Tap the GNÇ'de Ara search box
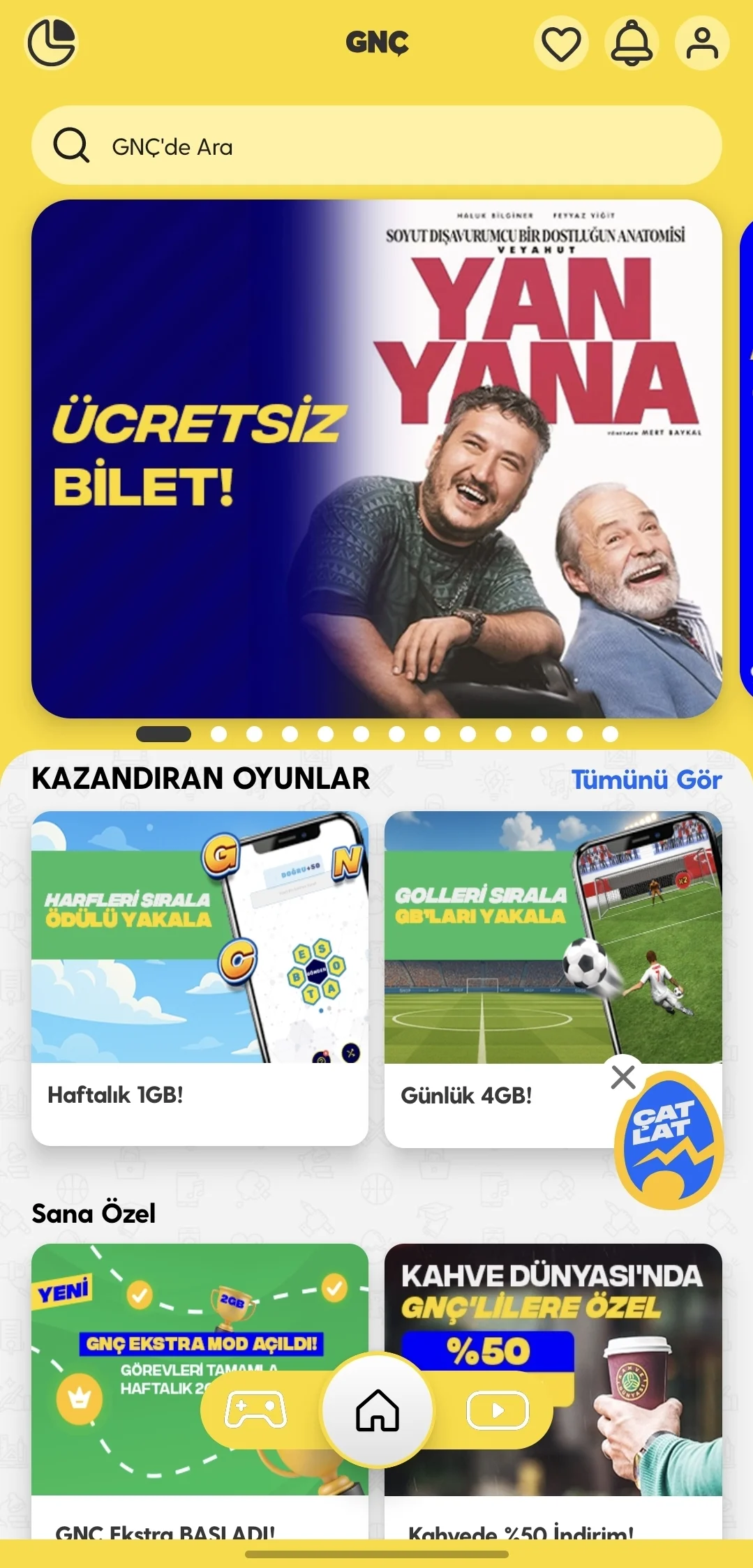The width and height of the screenshot is (753, 1568). coord(377,146)
